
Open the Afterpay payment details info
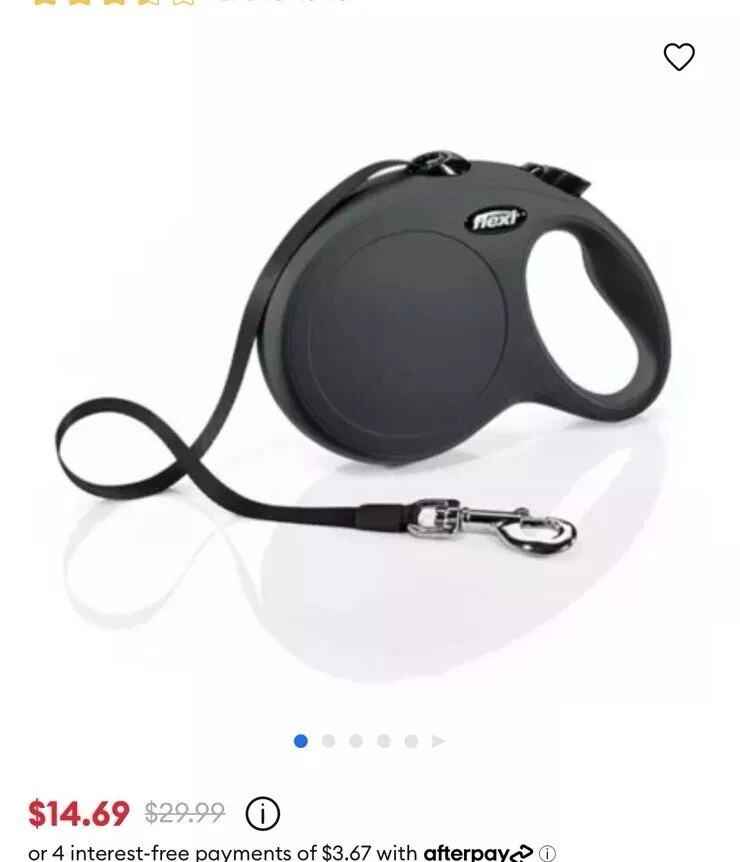click(x=547, y=853)
